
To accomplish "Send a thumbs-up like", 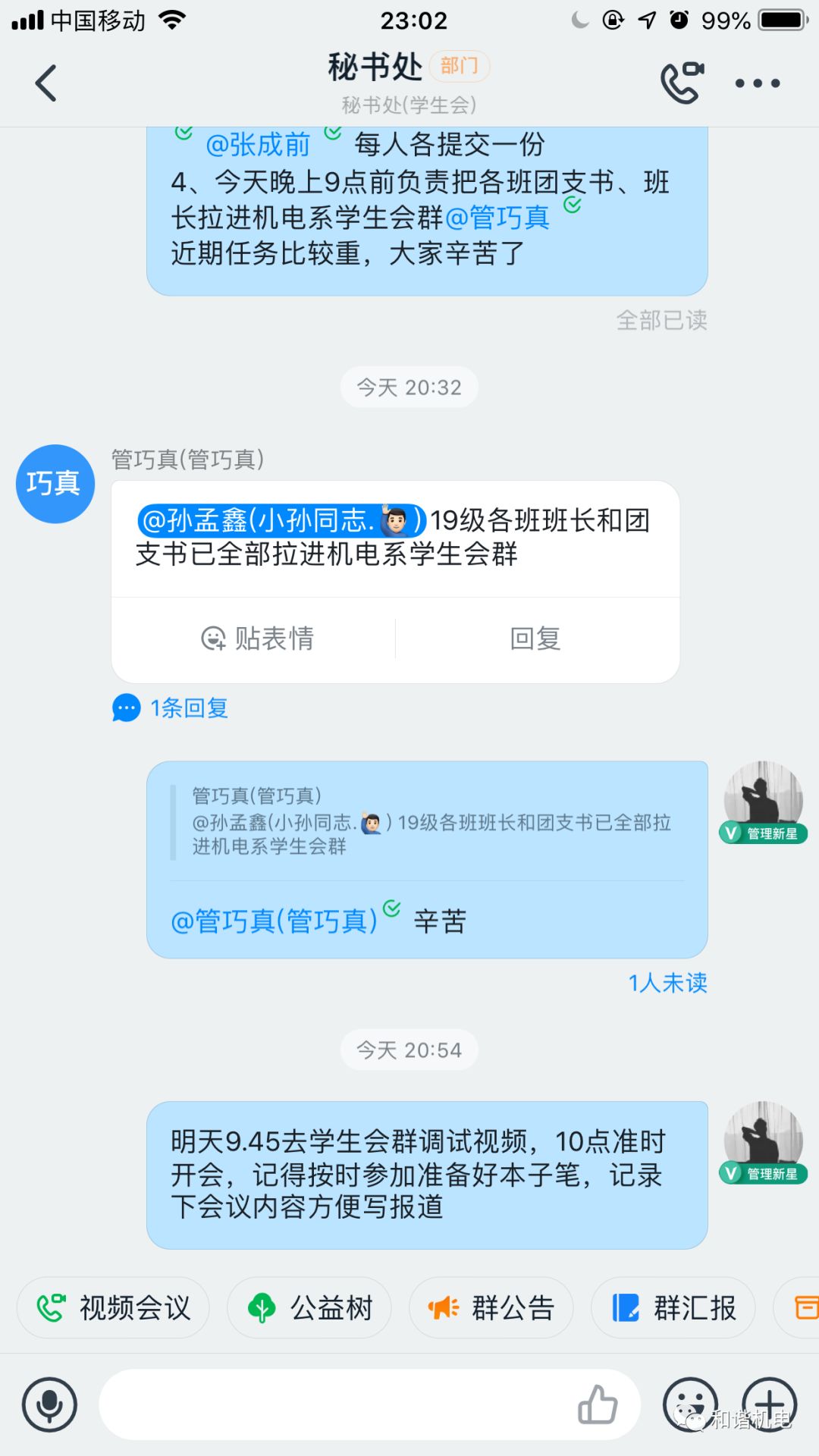I will click(598, 1405).
